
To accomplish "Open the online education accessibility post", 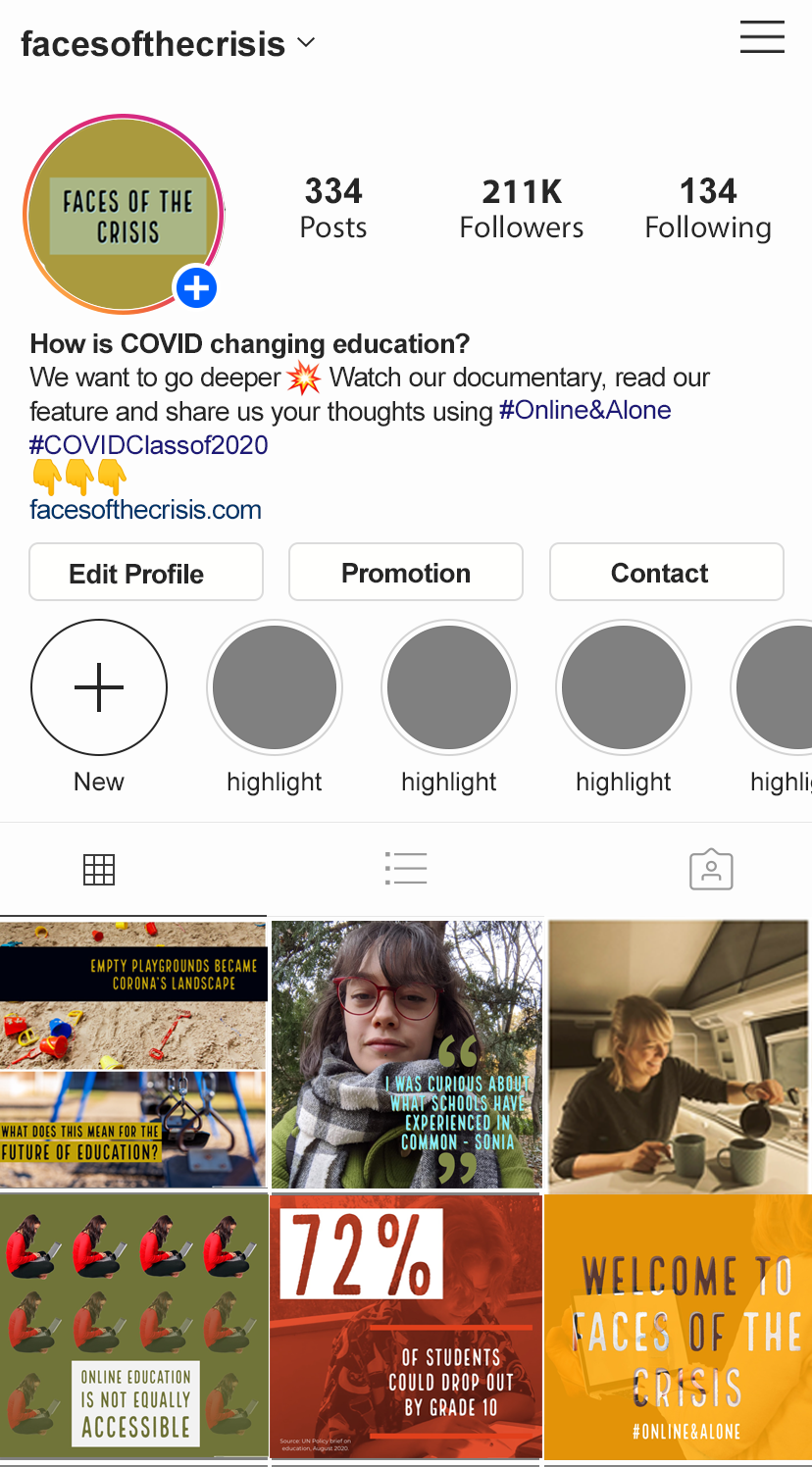I will [x=133, y=1326].
